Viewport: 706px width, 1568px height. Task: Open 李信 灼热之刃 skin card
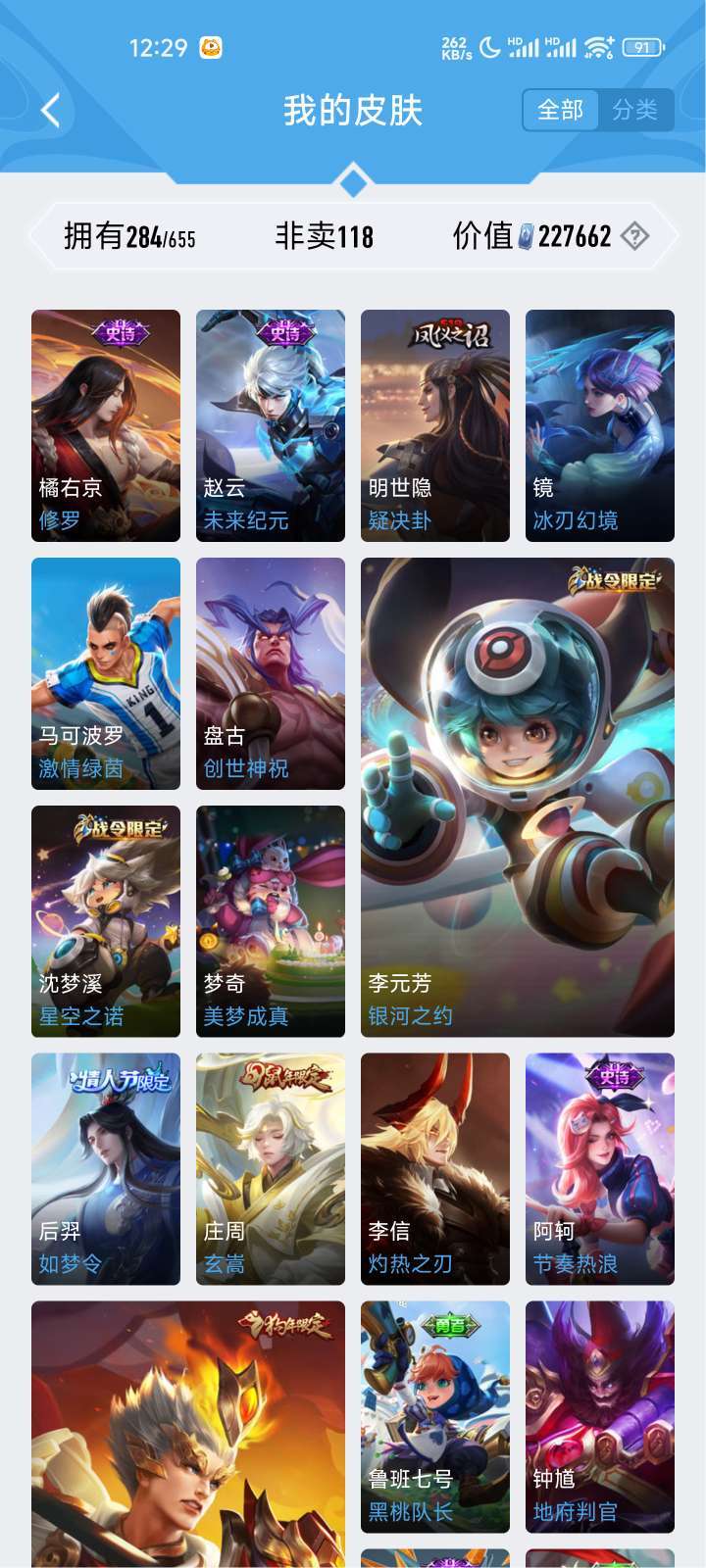pos(435,1169)
